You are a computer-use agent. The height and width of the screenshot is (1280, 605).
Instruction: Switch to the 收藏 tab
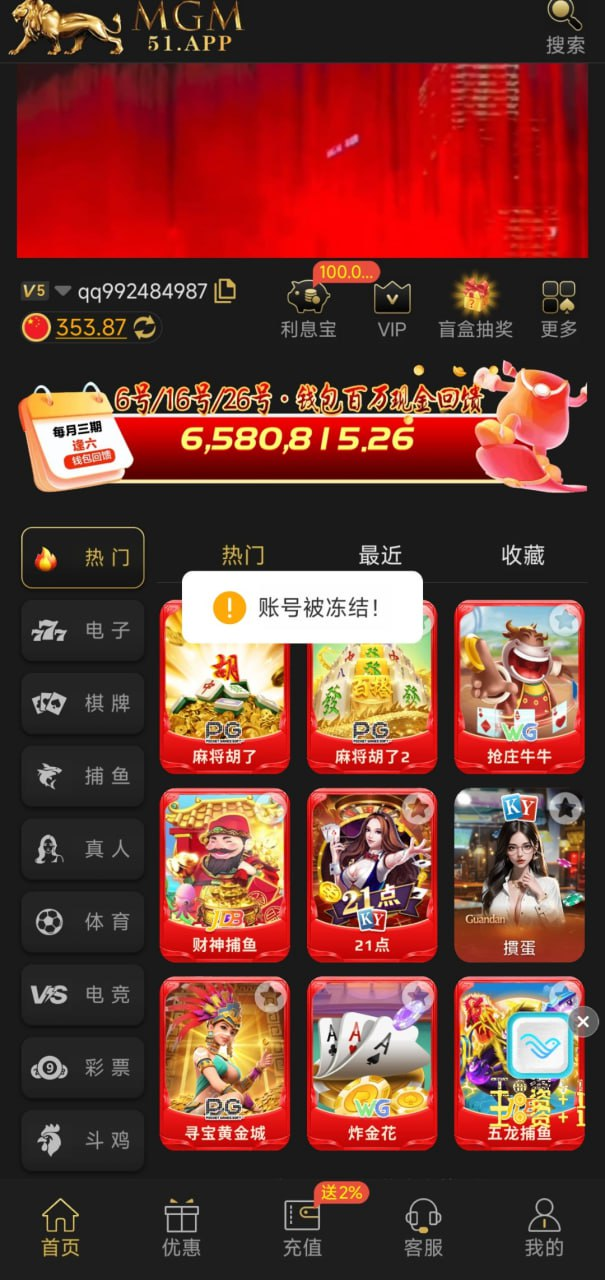(523, 556)
